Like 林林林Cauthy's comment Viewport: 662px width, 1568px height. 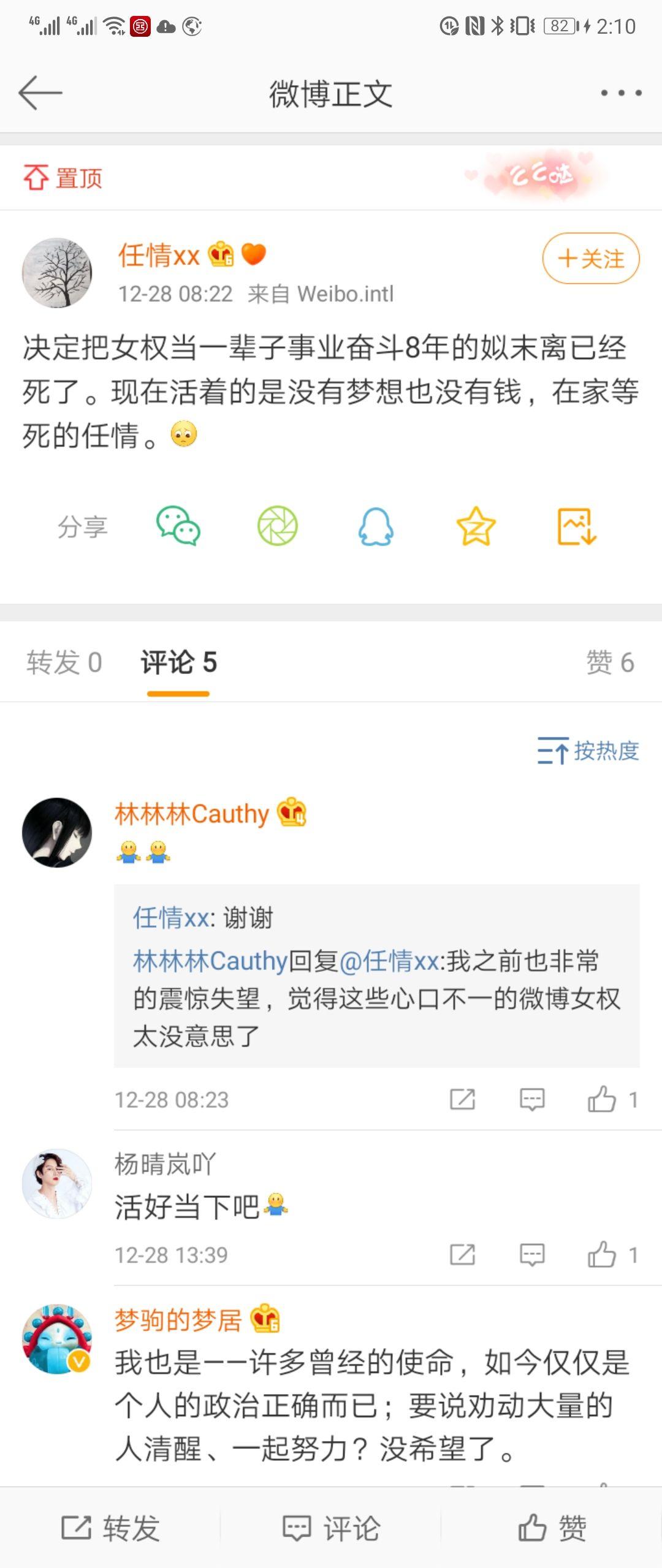tap(602, 1099)
